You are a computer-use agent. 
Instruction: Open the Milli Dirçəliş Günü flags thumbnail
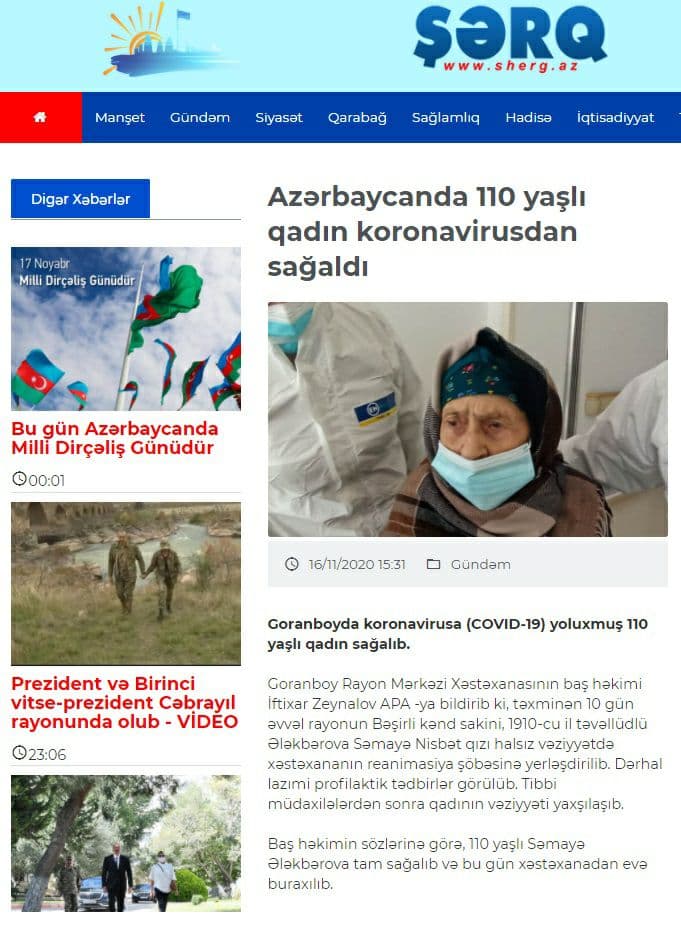(126, 329)
